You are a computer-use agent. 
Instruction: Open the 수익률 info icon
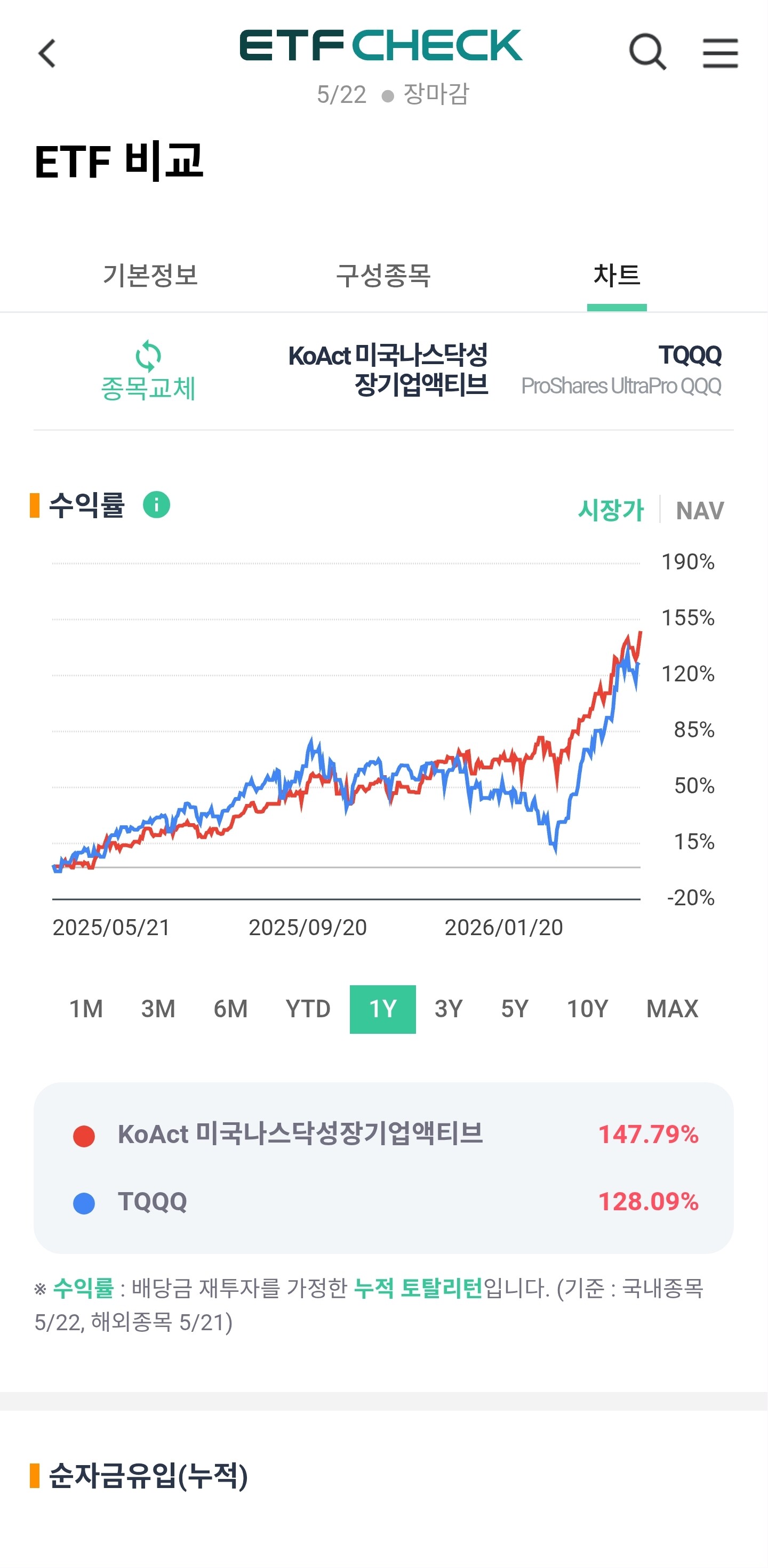coord(156,504)
